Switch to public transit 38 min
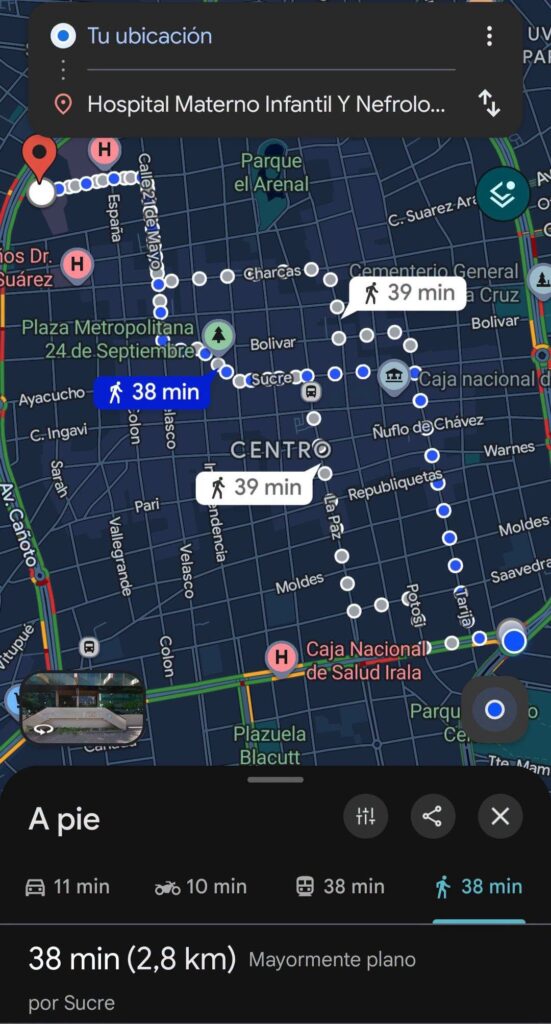Screen dimensions: 551x1024 (x=340, y=887)
